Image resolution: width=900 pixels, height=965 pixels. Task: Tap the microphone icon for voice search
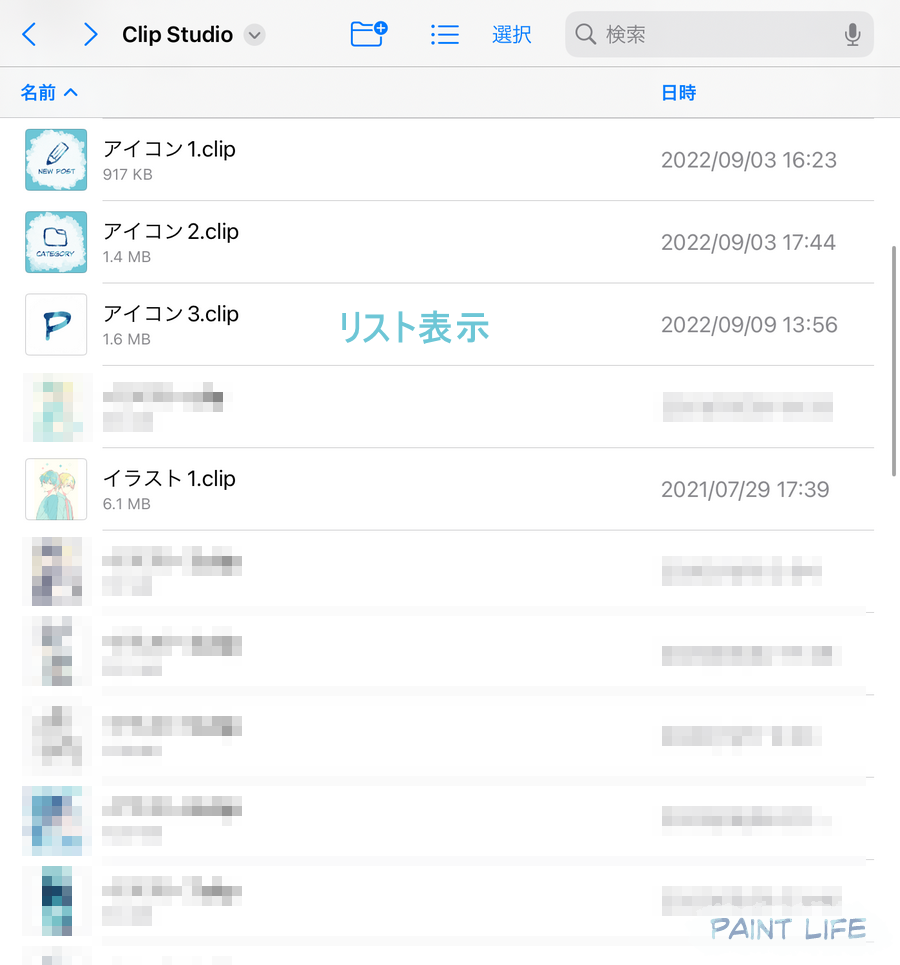[852, 33]
